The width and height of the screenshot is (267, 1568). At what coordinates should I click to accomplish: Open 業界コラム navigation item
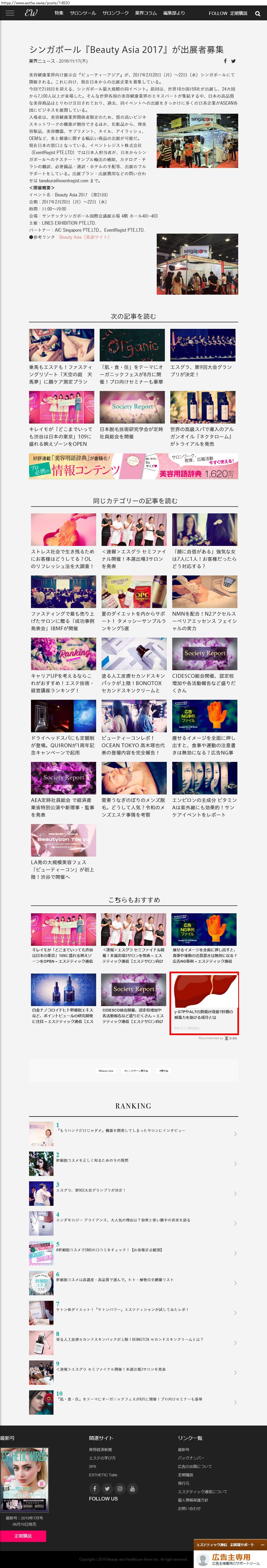(x=146, y=13)
